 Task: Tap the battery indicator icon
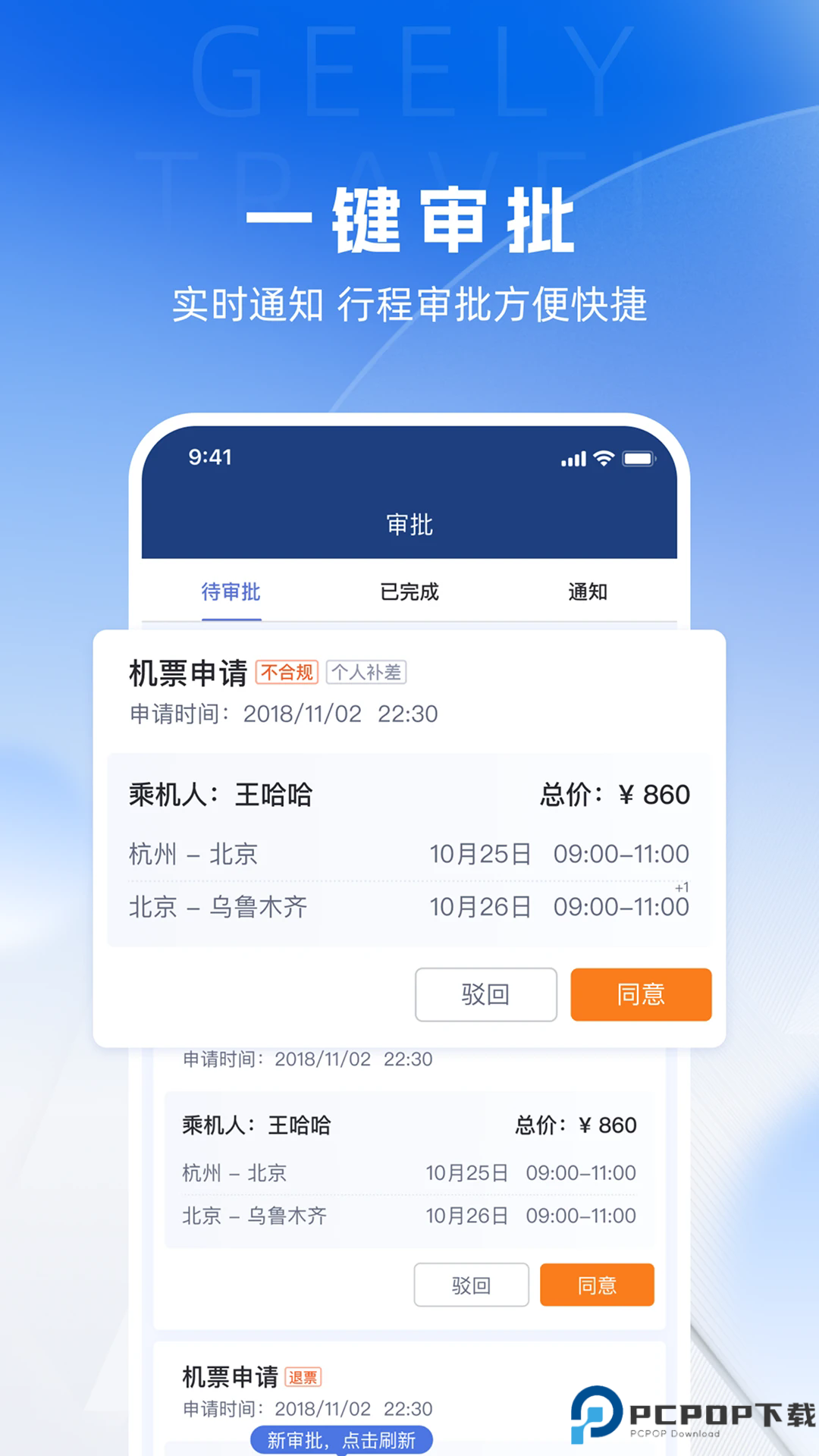637,457
